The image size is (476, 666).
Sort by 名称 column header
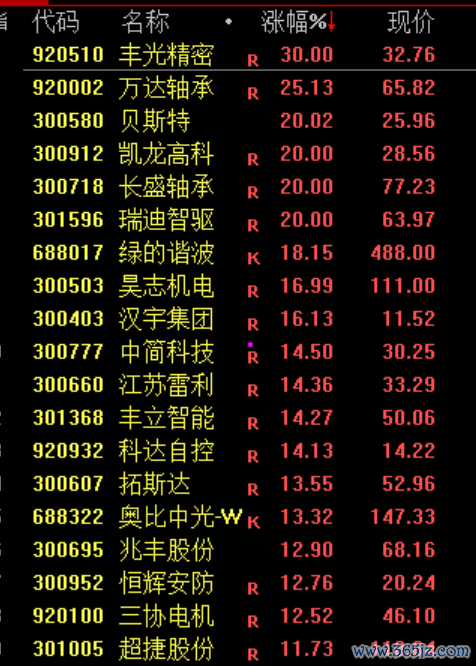coord(146,22)
